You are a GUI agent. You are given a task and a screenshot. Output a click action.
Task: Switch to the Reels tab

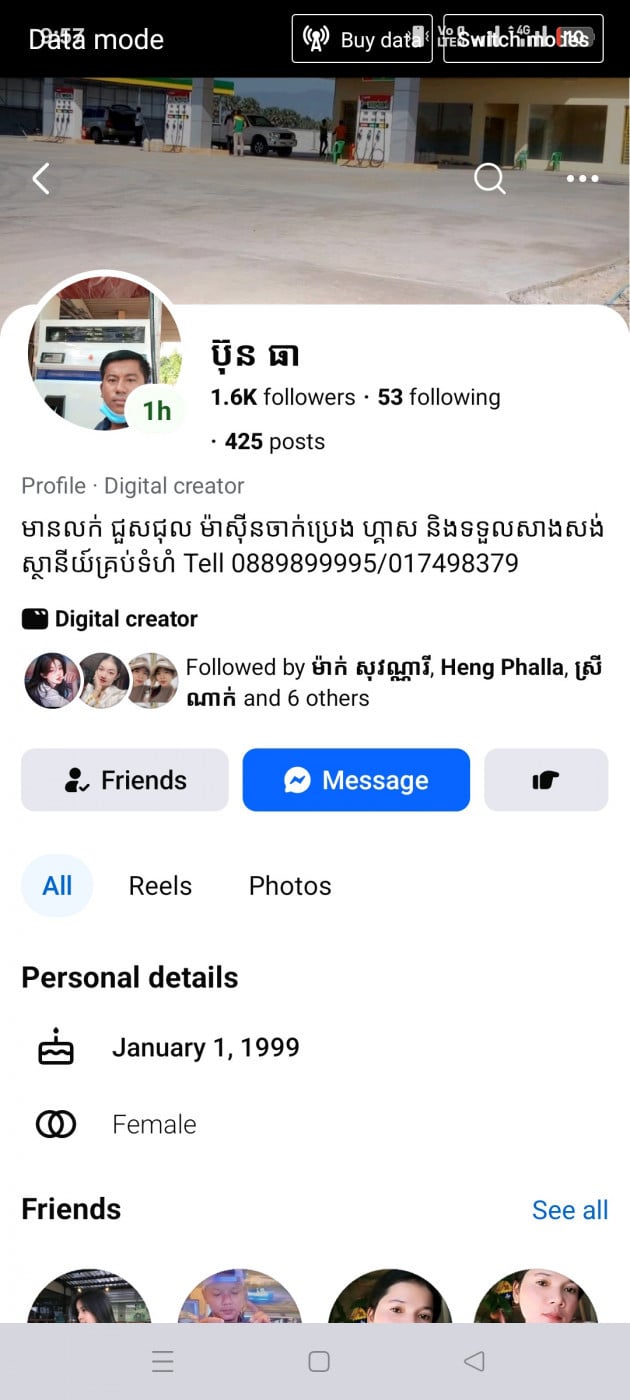click(x=160, y=886)
